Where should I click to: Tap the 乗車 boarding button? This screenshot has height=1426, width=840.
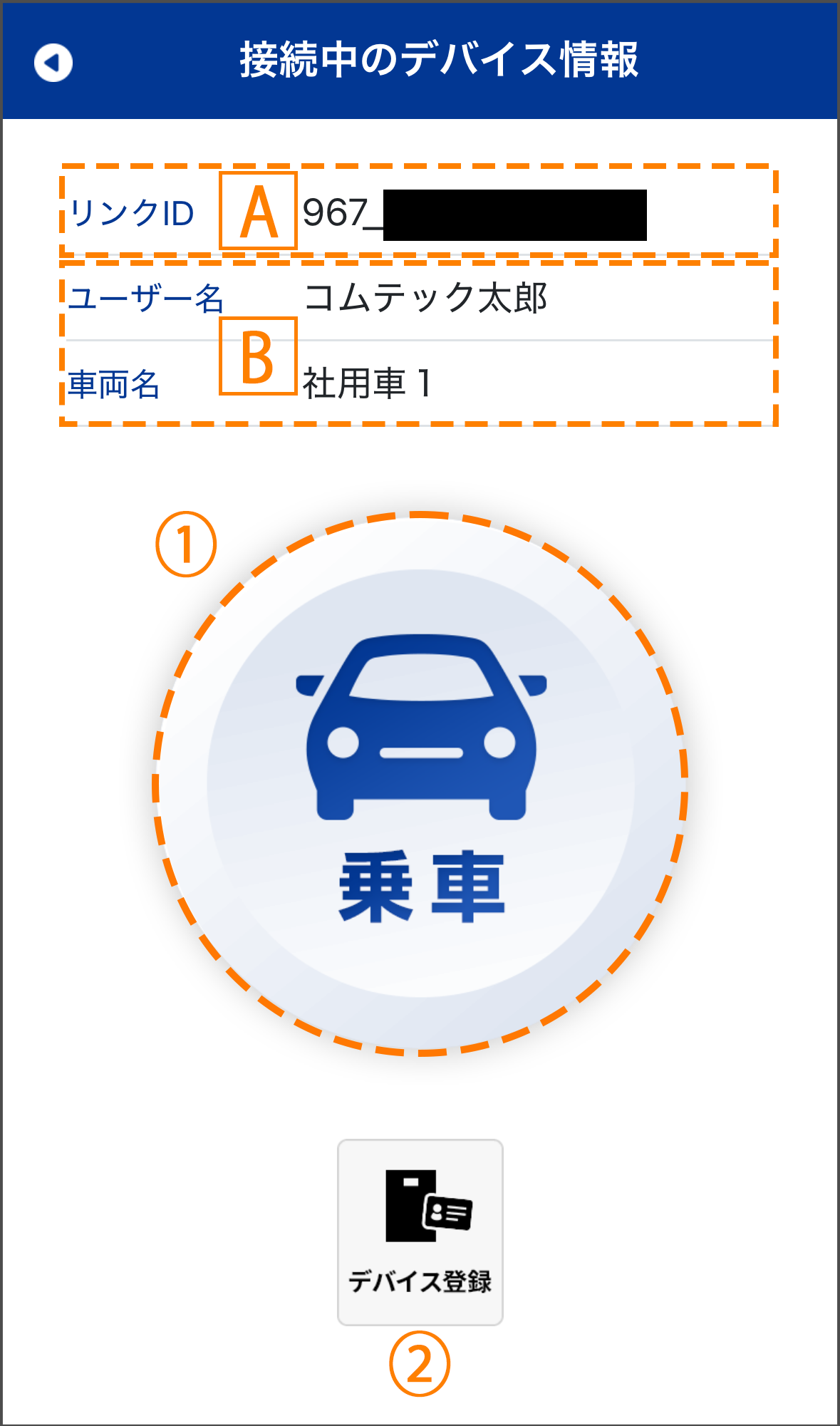coord(420,784)
